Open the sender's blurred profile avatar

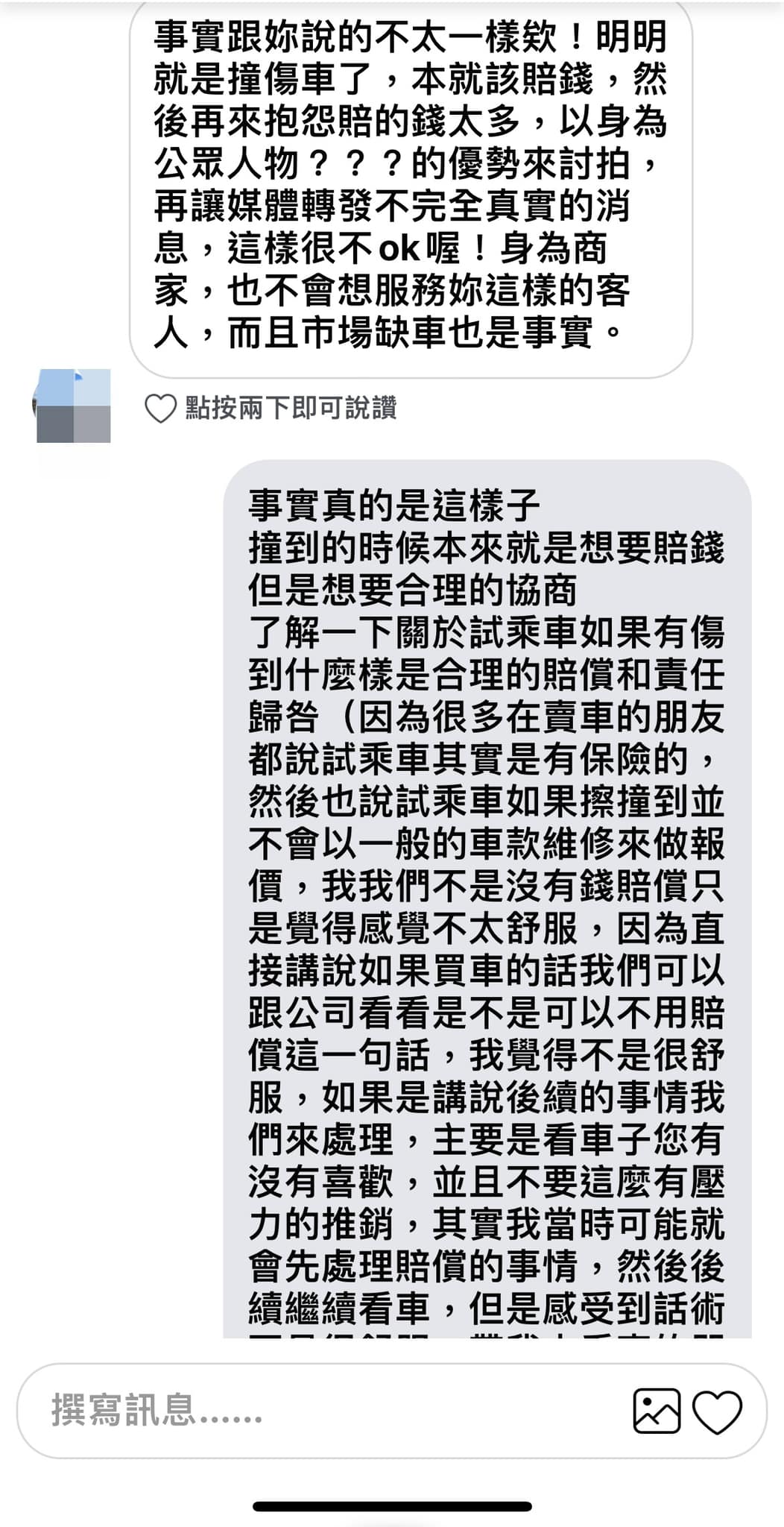74,406
